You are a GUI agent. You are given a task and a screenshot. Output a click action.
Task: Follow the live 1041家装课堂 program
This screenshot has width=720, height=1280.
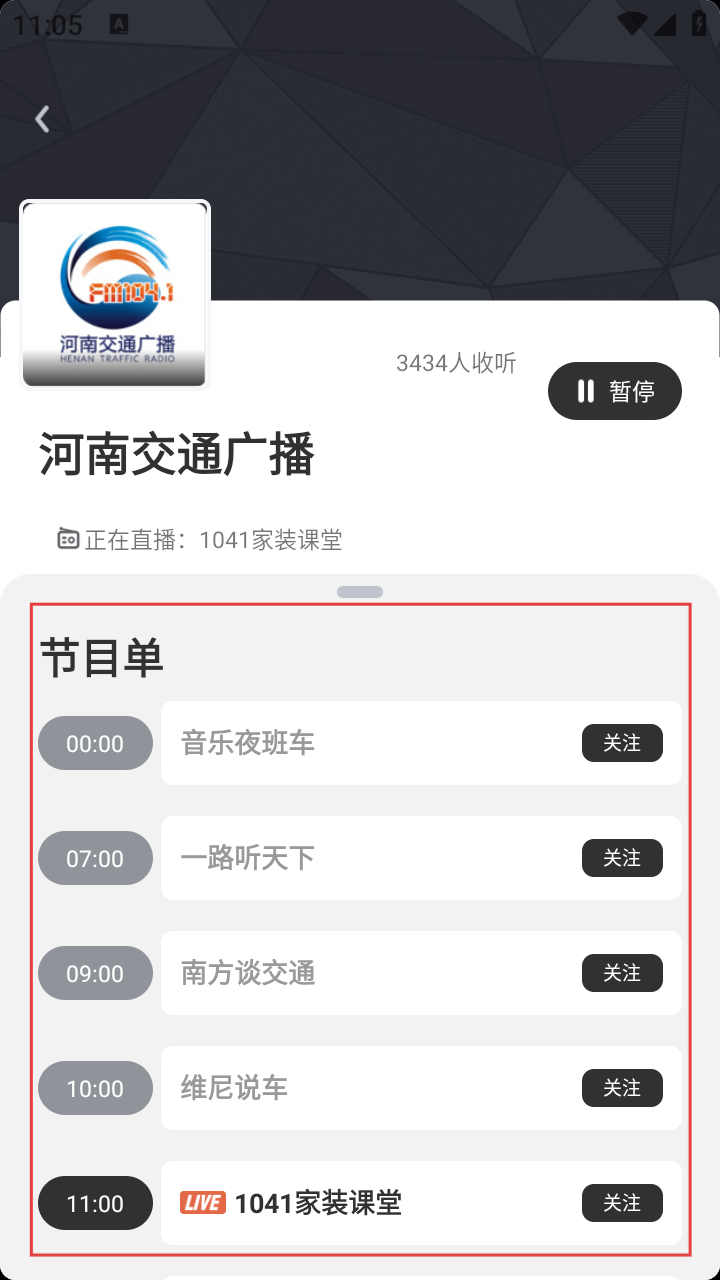621,1203
